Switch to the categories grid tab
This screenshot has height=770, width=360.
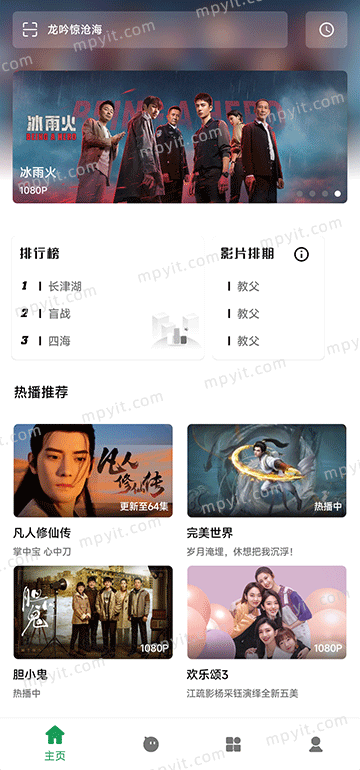point(233,744)
